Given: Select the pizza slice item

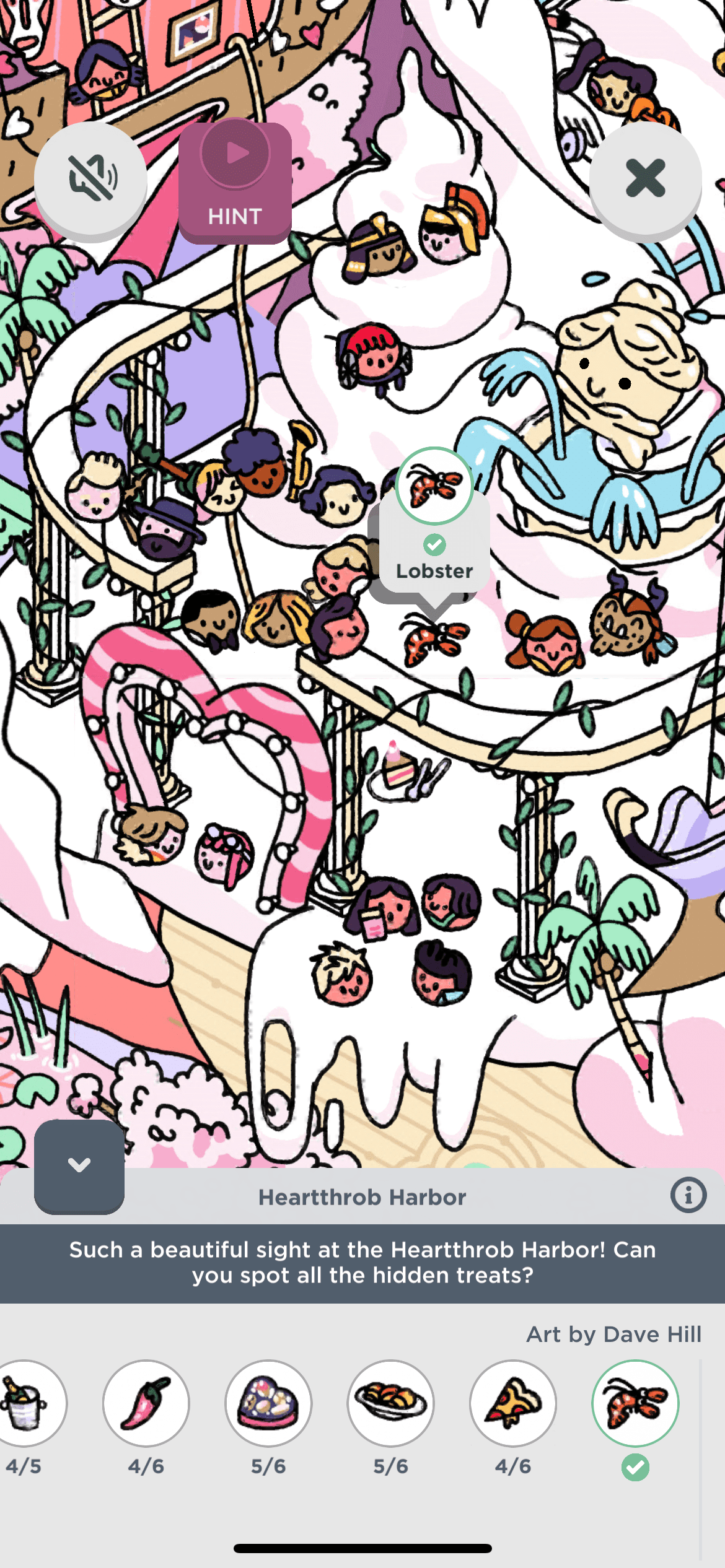Looking at the screenshot, I should coord(512,1403).
